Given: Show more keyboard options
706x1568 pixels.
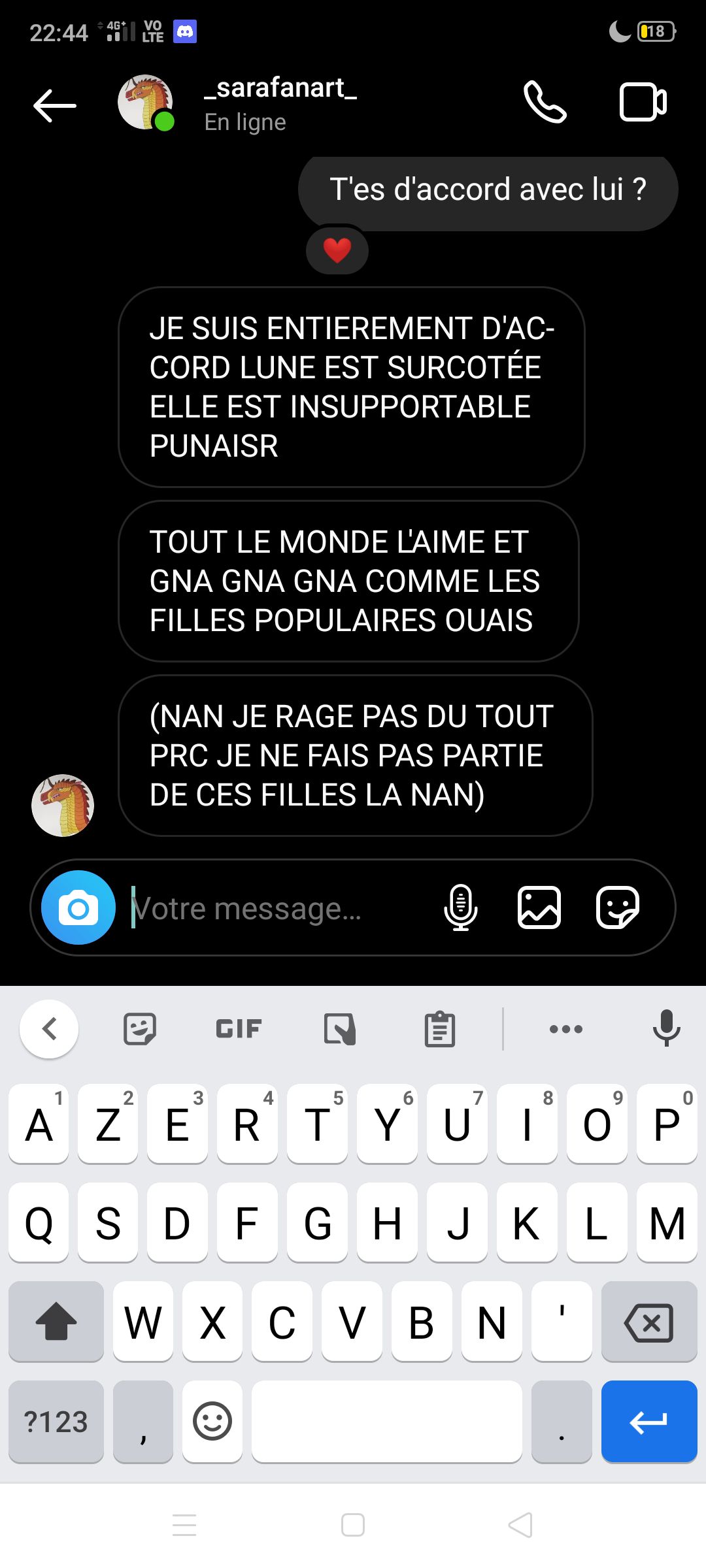Looking at the screenshot, I should click(565, 1029).
